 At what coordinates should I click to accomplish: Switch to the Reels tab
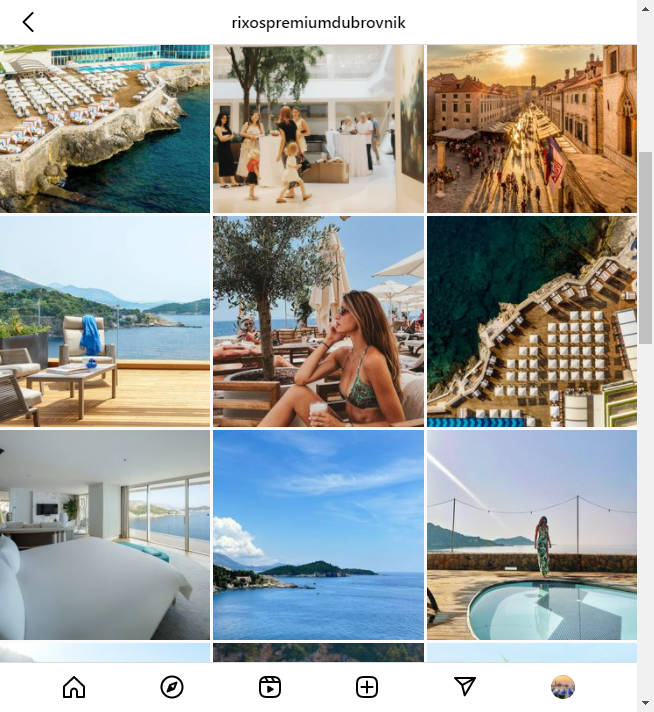[x=270, y=687]
